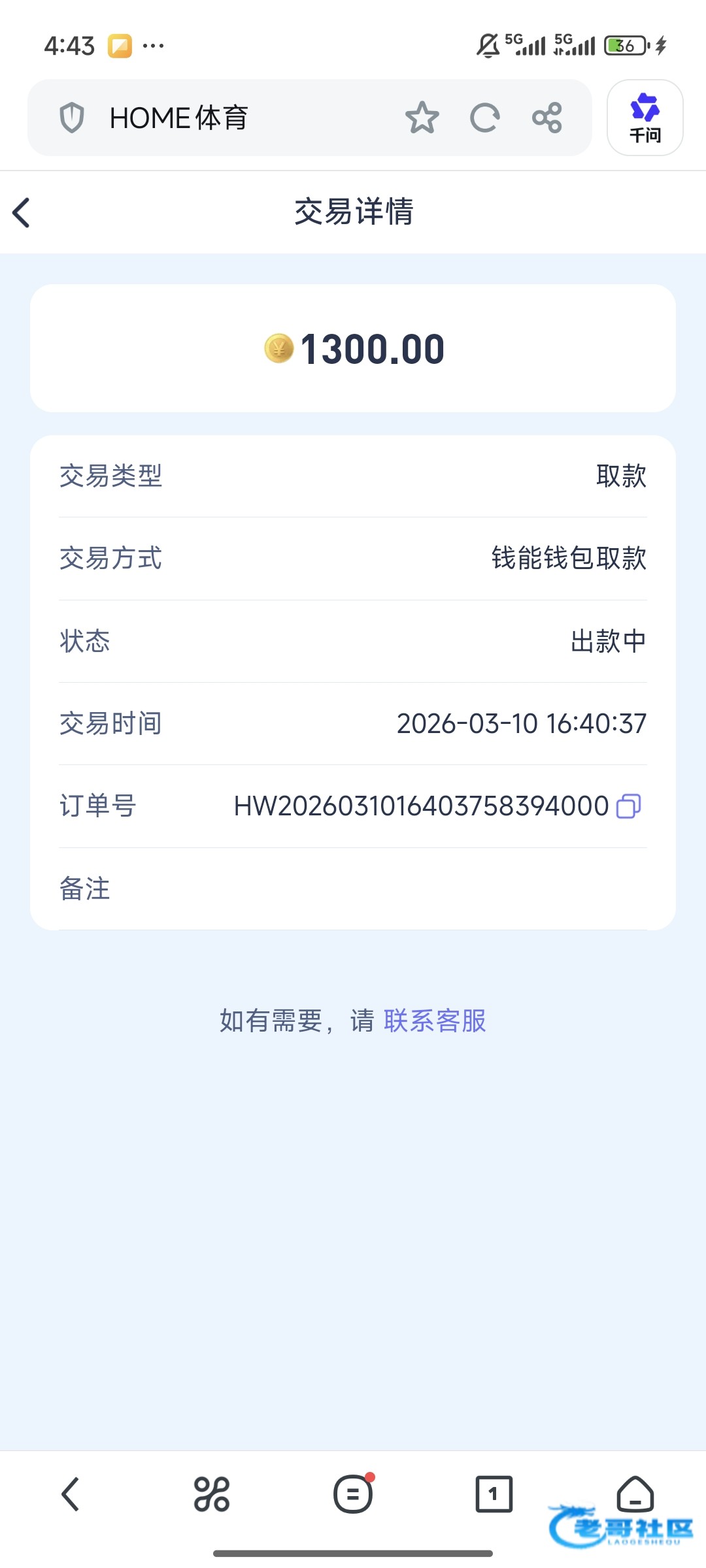View open tabs switcher

click(494, 1494)
